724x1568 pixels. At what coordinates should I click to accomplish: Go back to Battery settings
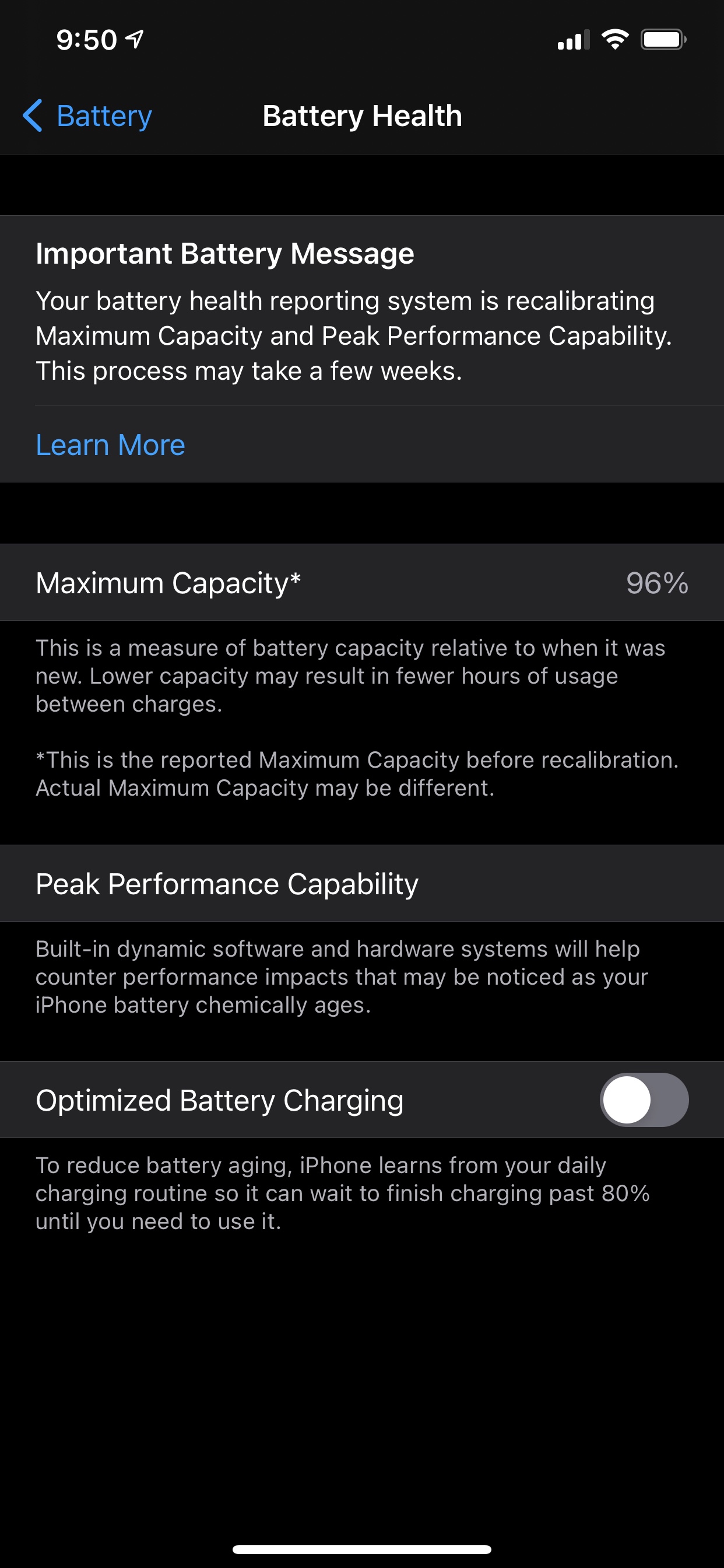click(88, 116)
